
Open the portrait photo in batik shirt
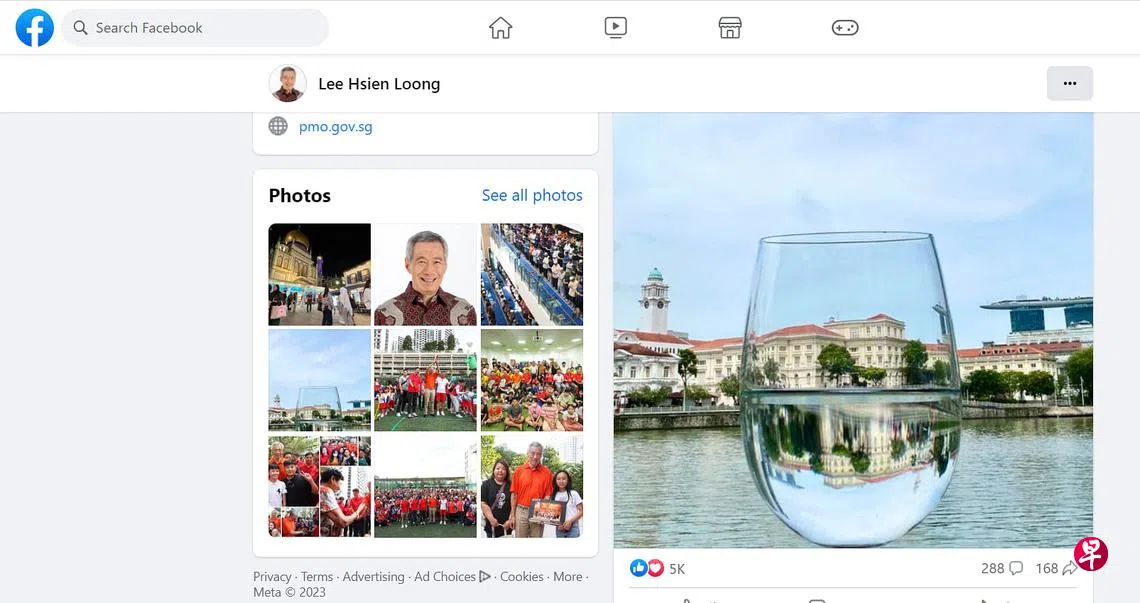click(x=425, y=274)
